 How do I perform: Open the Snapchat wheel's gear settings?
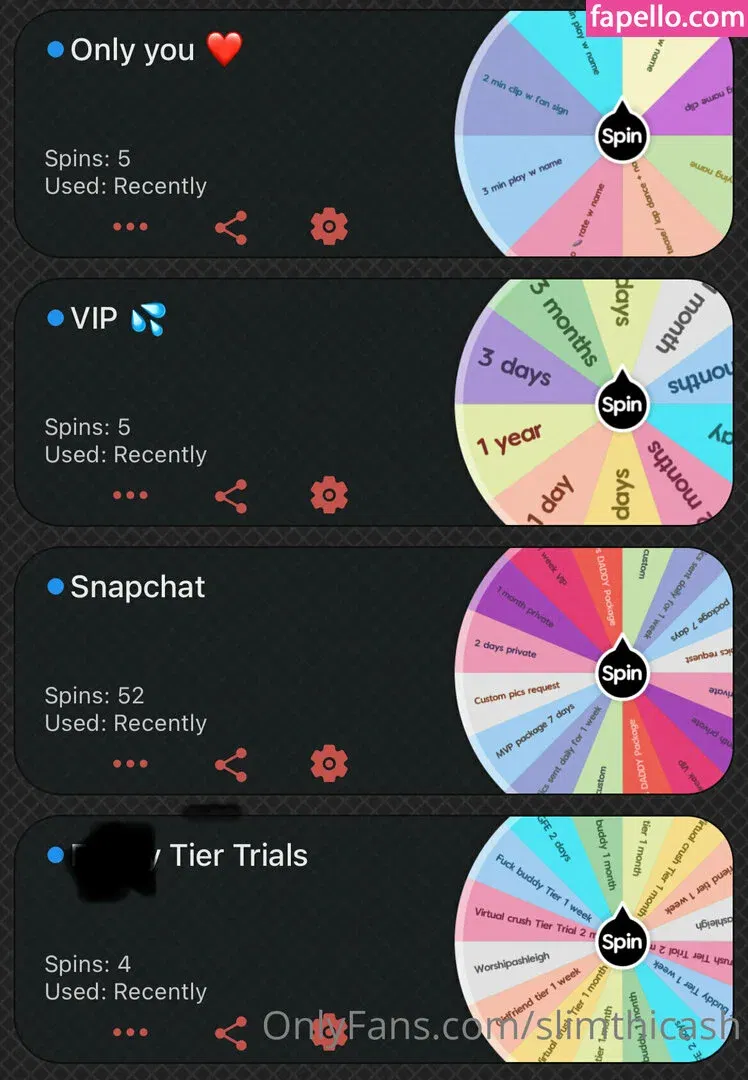[329, 764]
